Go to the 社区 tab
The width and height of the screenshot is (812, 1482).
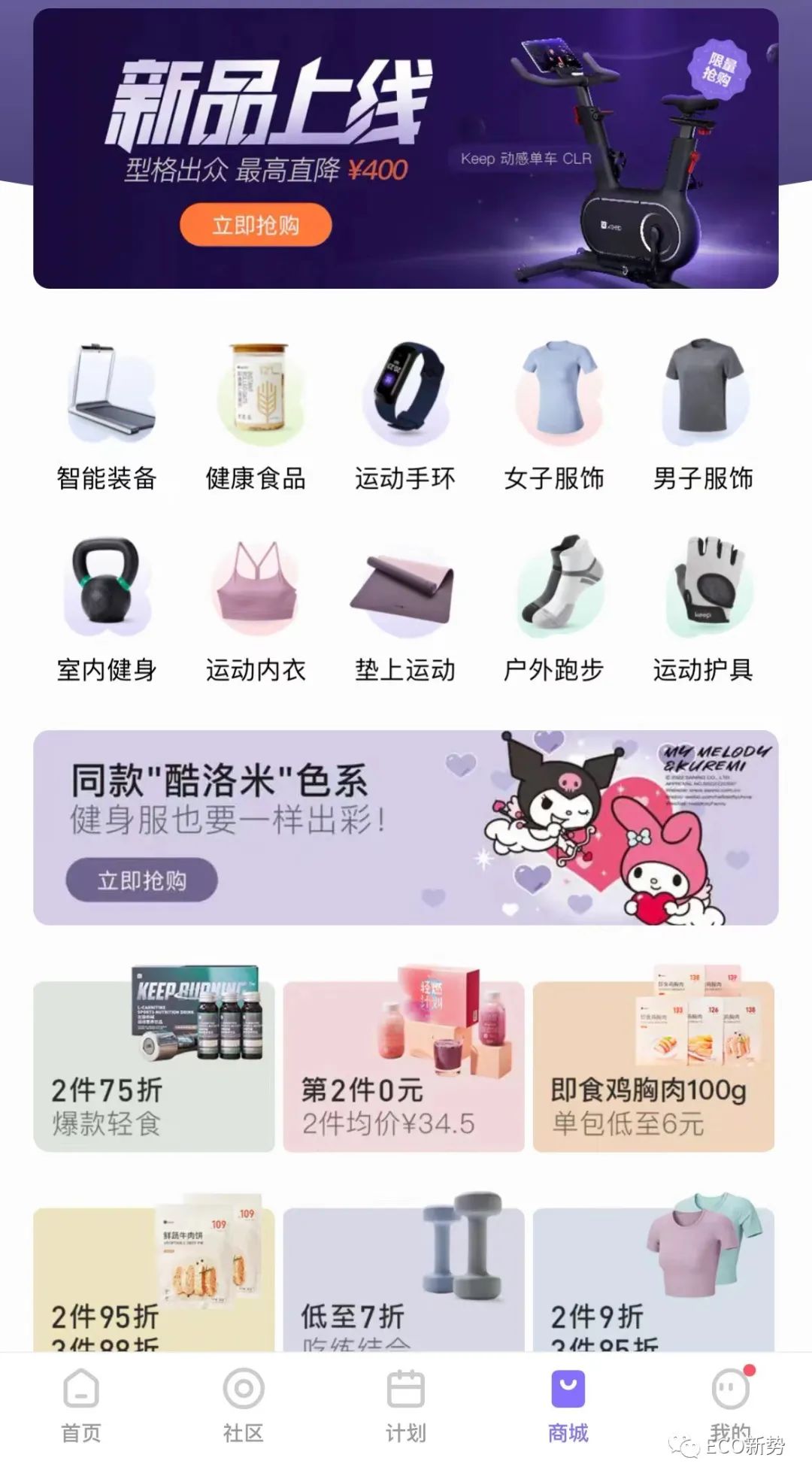pyautogui.click(x=244, y=1405)
